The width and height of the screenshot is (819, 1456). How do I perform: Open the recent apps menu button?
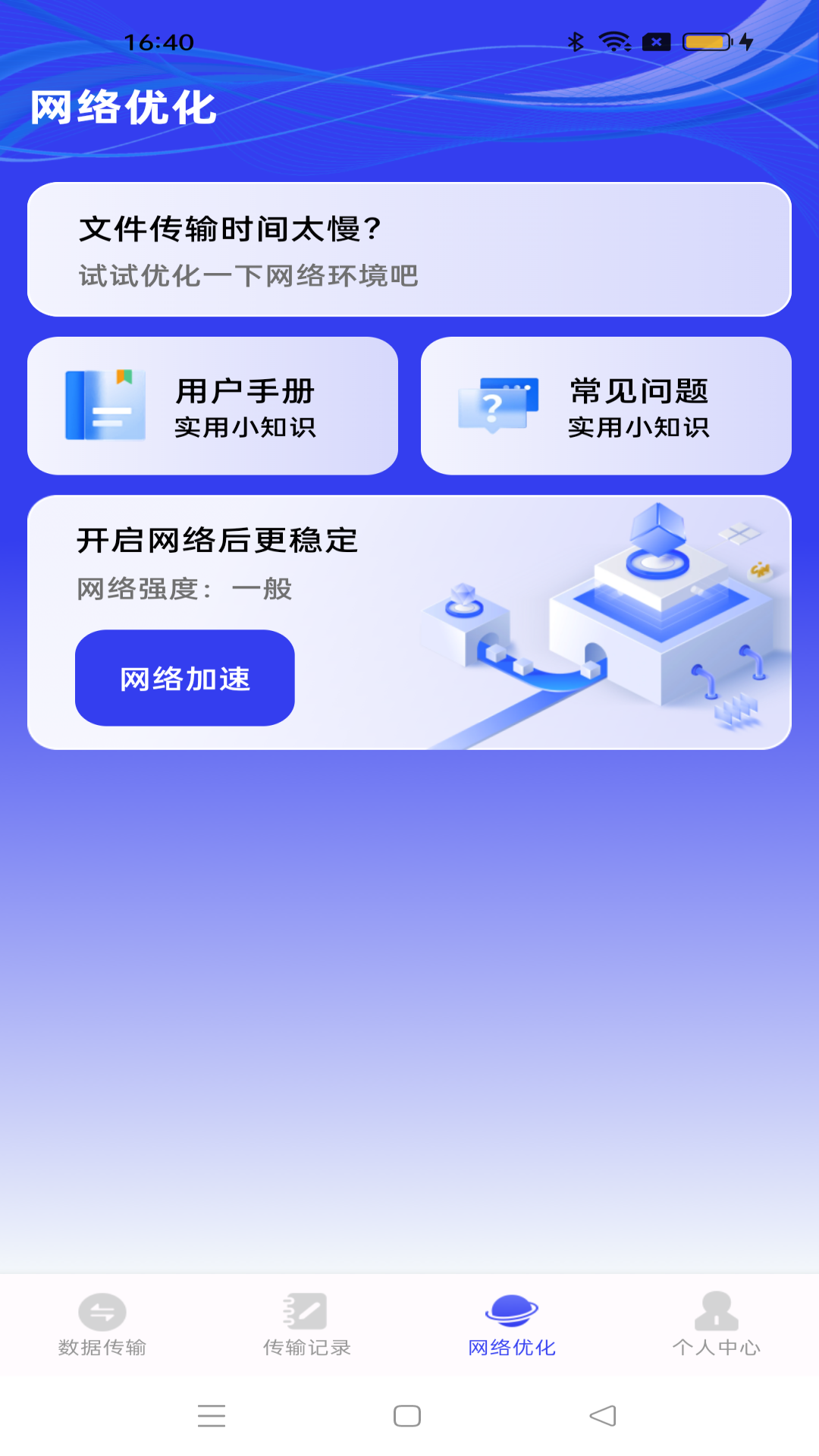[212, 1417]
